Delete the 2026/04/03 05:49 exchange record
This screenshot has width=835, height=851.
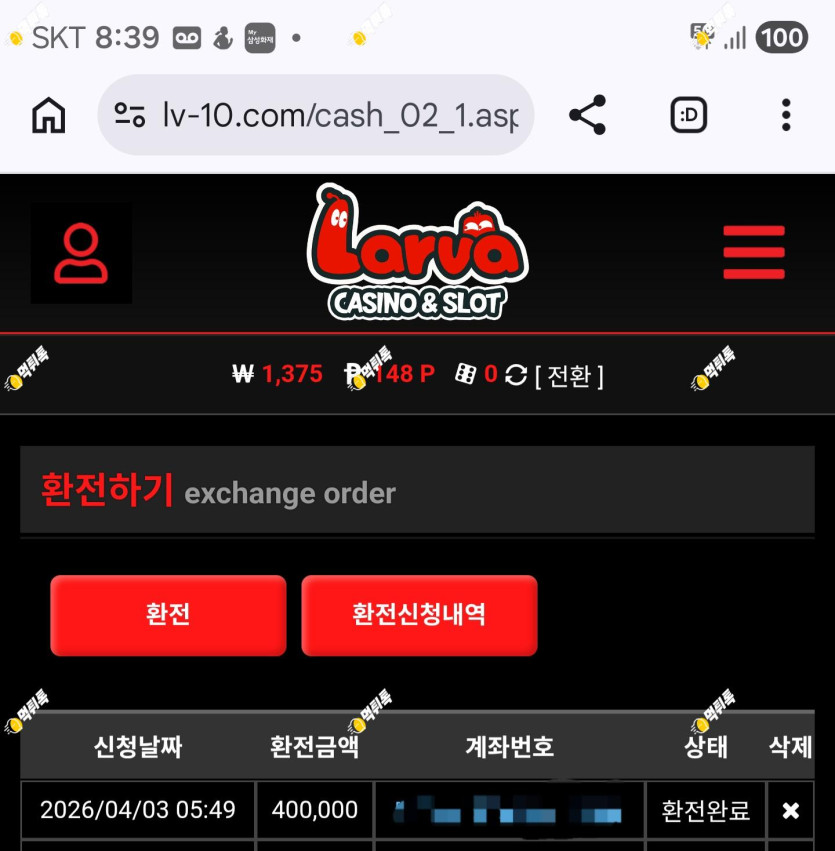791,811
